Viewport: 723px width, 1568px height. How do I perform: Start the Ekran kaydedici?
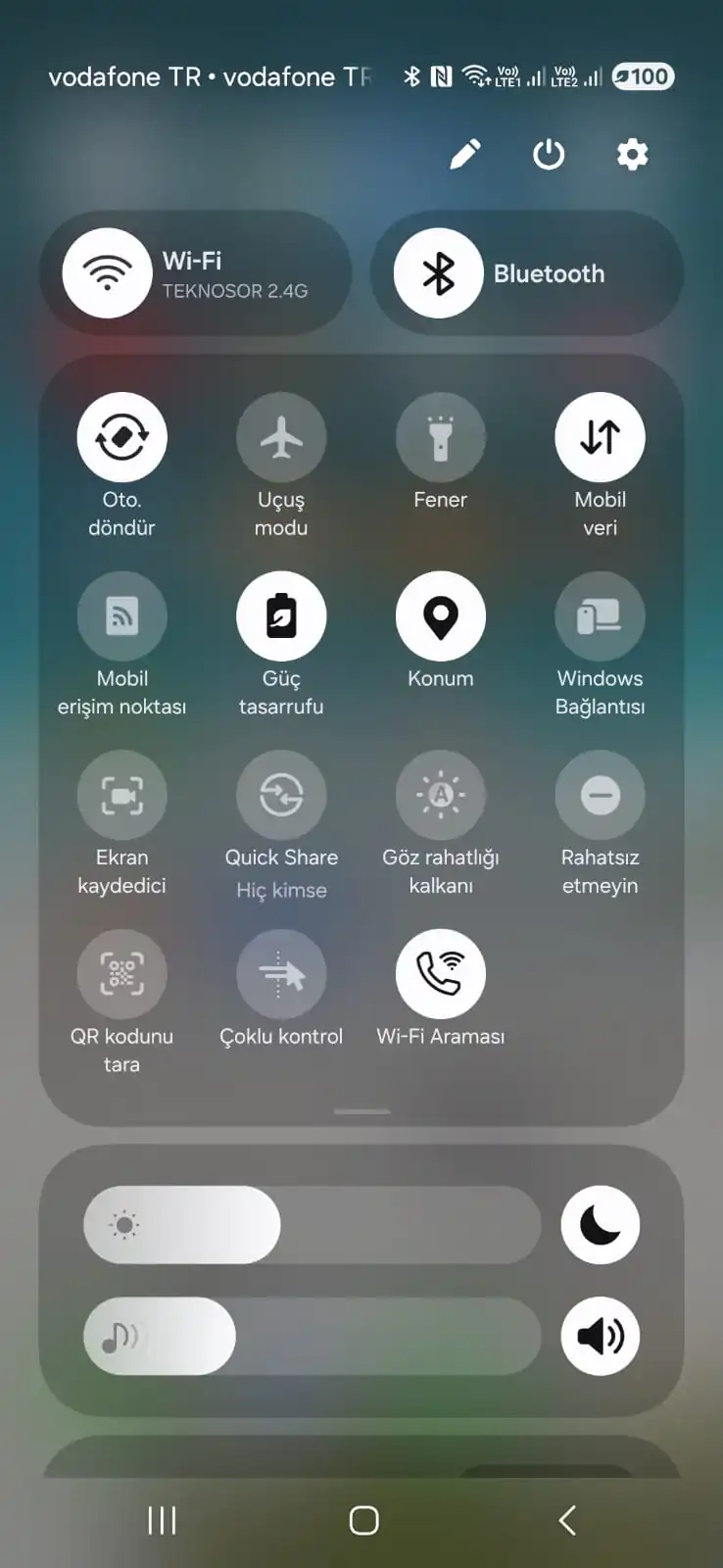click(122, 795)
